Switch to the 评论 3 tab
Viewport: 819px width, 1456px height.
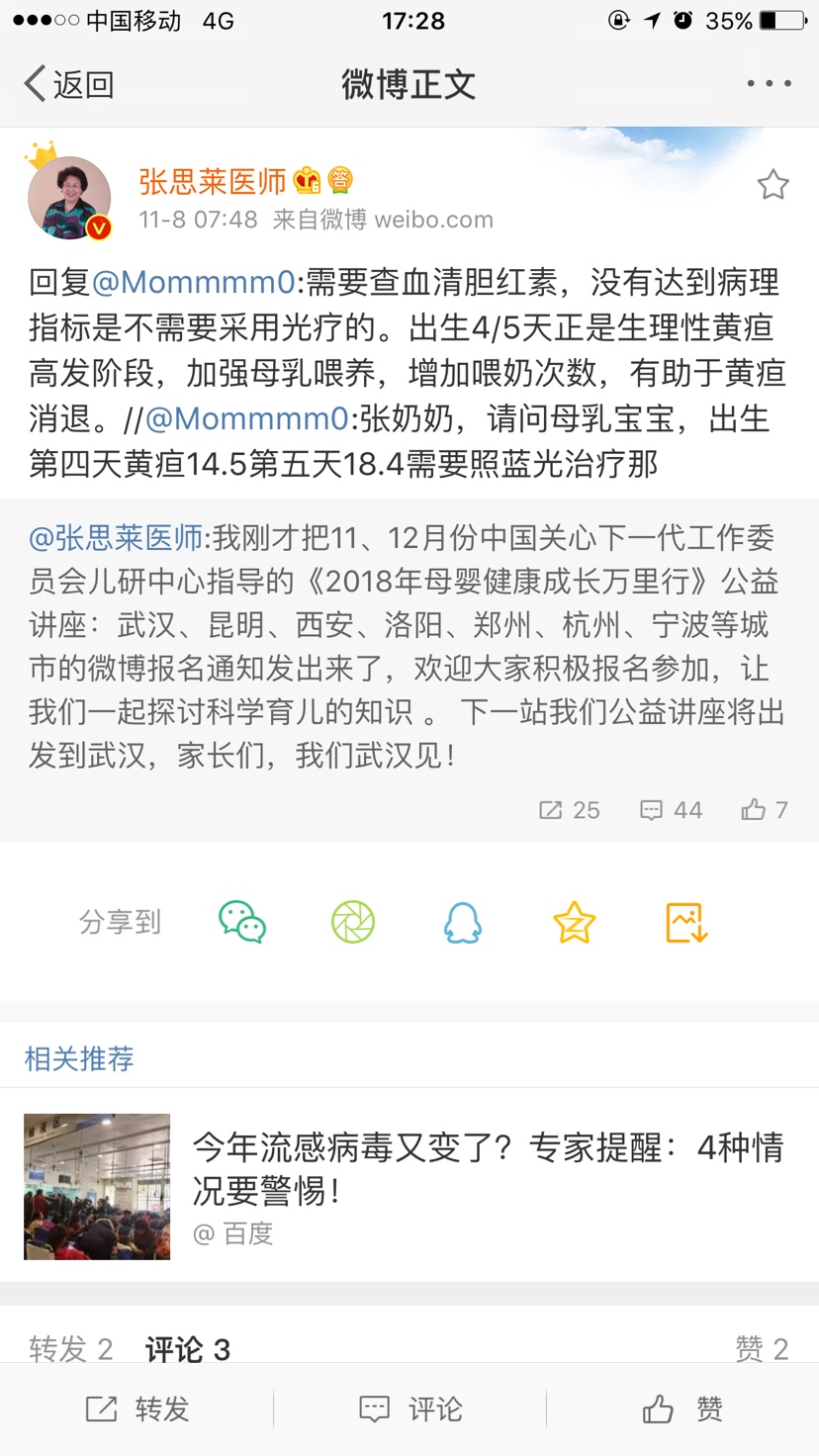tap(188, 1348)
